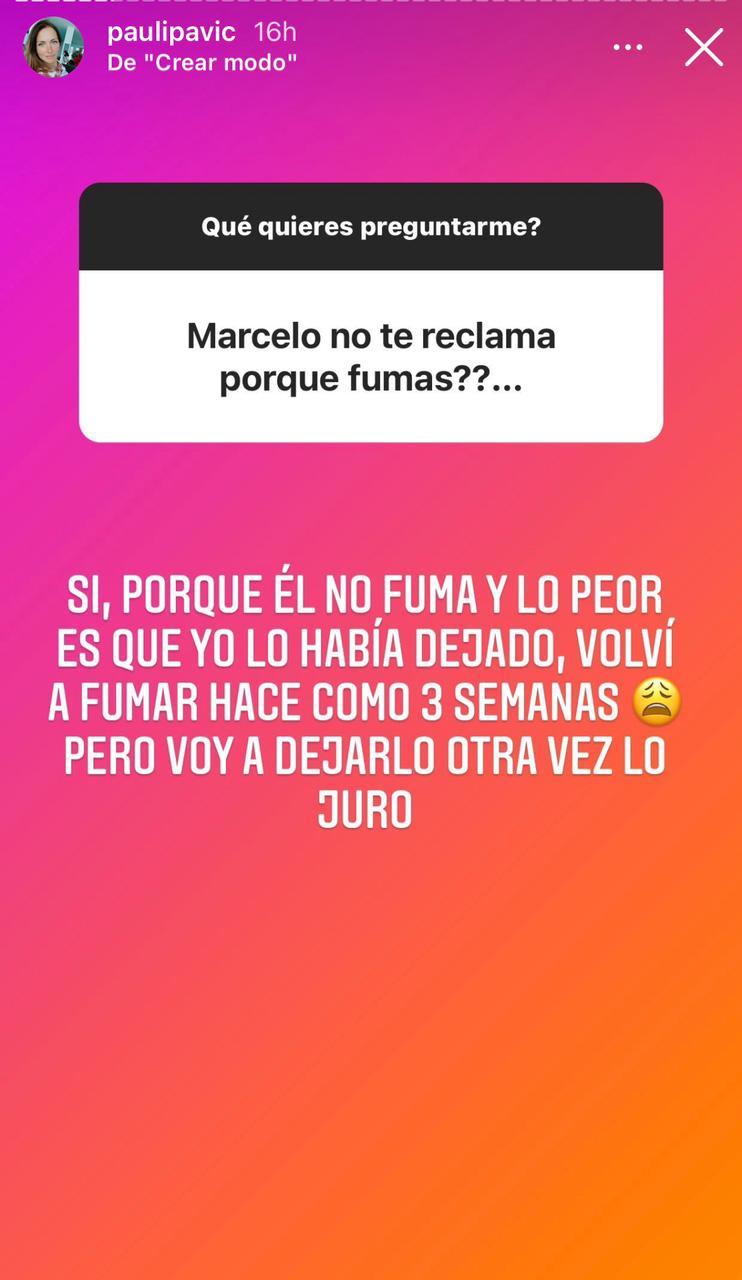Click the 'Qué quieres preguntarme?' sticker header
The image size is (742, 1280).
371,226
